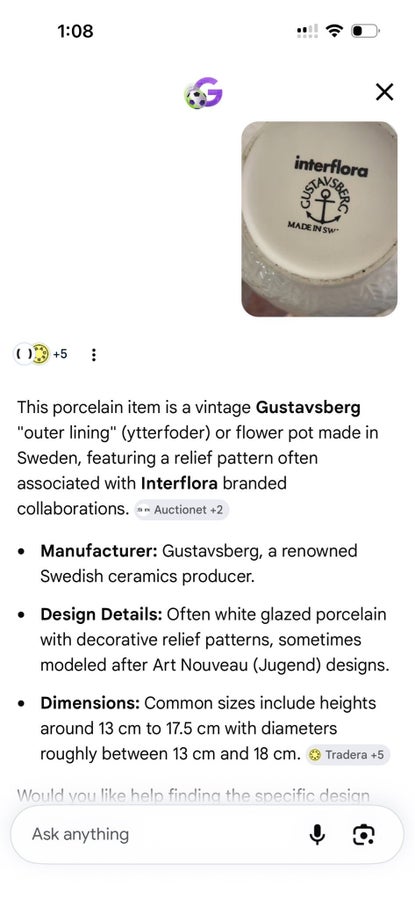Start voice input with the microphone
This screenshot has width=415, height=900.
pos(317,835)
